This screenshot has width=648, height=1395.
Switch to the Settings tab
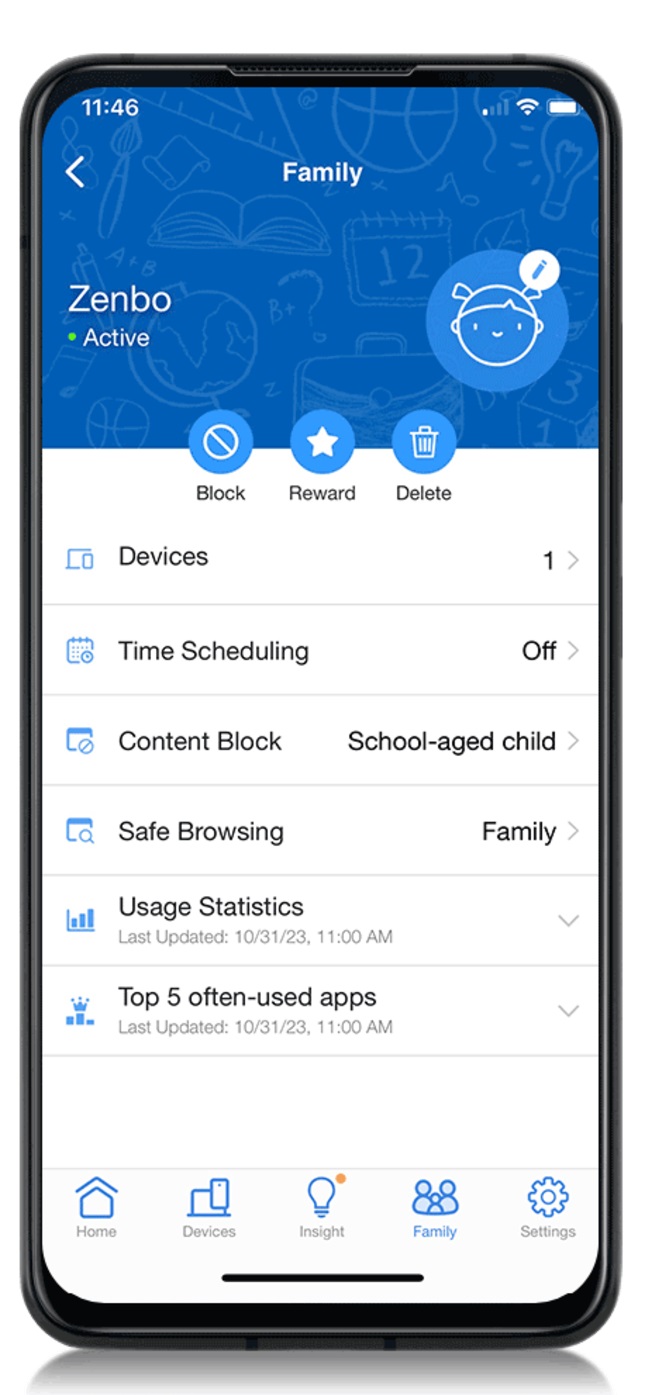point(547,1208)
